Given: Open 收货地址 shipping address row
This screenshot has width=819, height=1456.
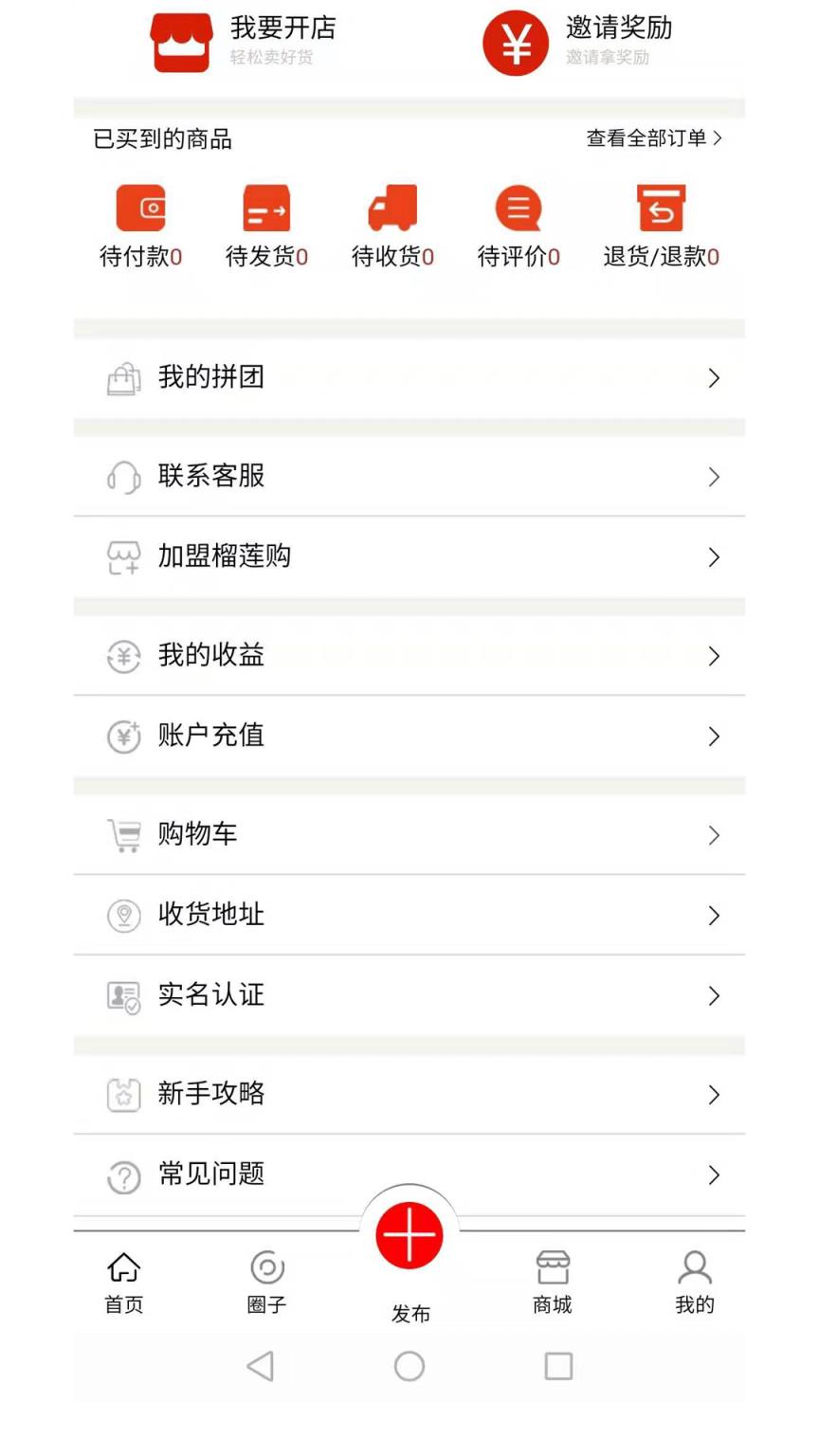Looking at the screenshot, I should (408, 916).
